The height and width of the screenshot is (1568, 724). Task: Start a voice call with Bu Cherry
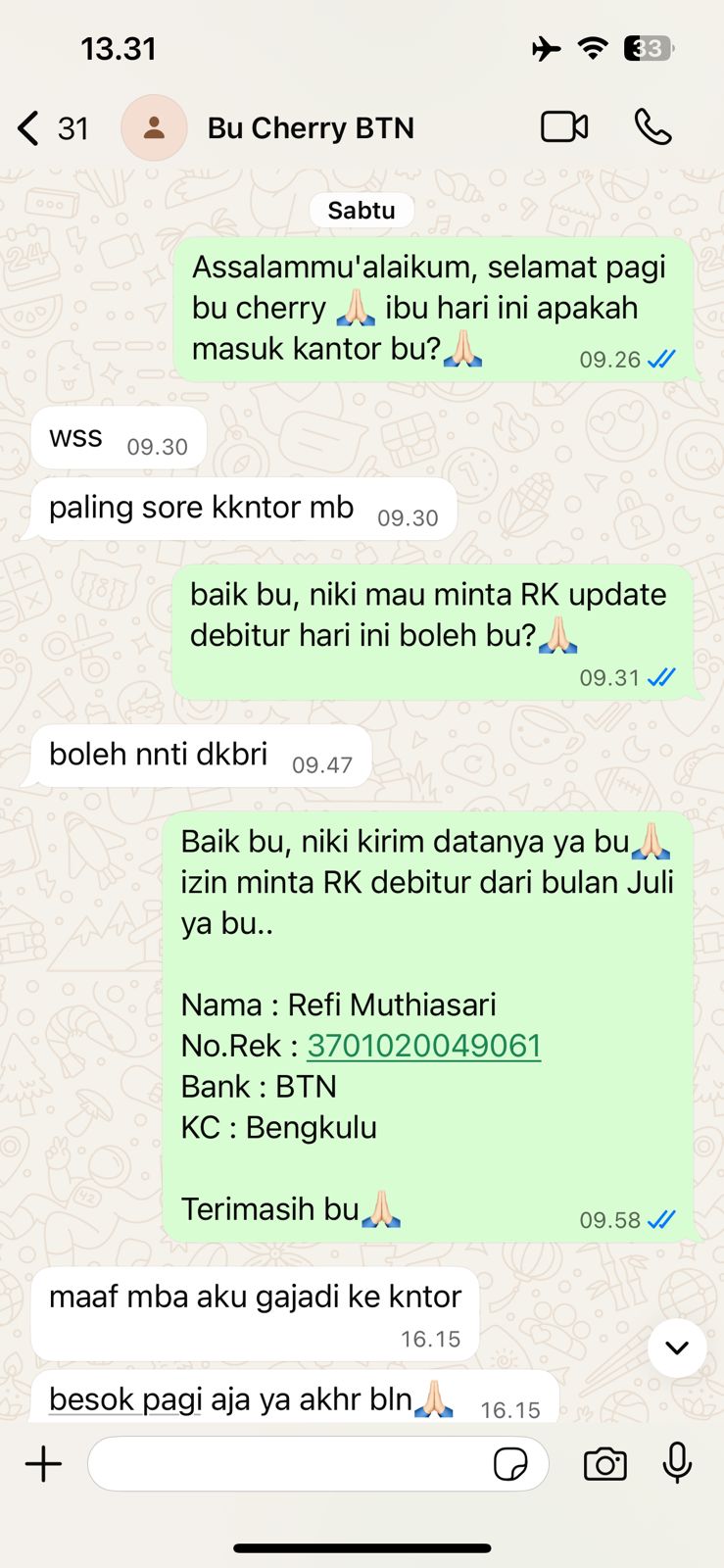pos(652,127)
